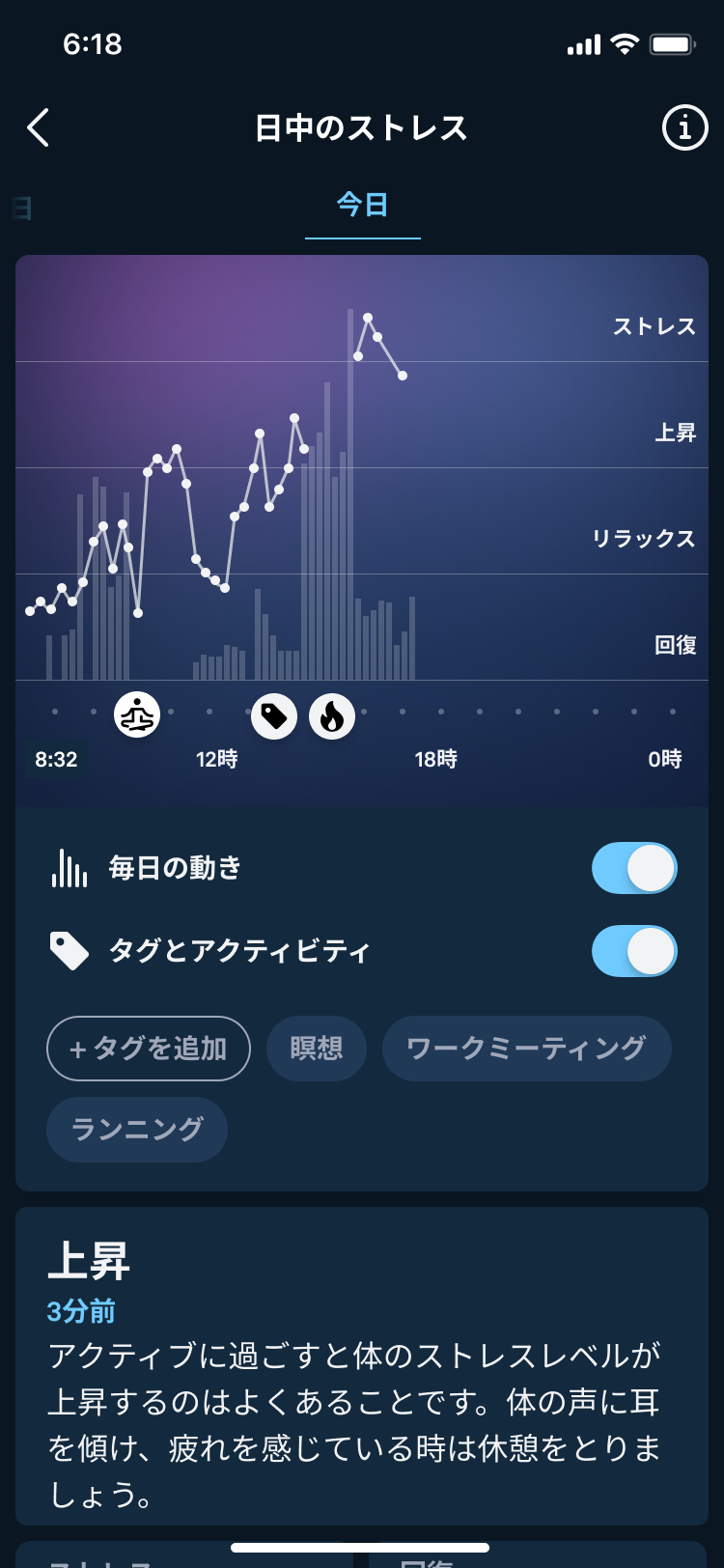The width and height of the screenshot is (724, 1568).
Task: Go back using the back arrow
Action: 39,127
